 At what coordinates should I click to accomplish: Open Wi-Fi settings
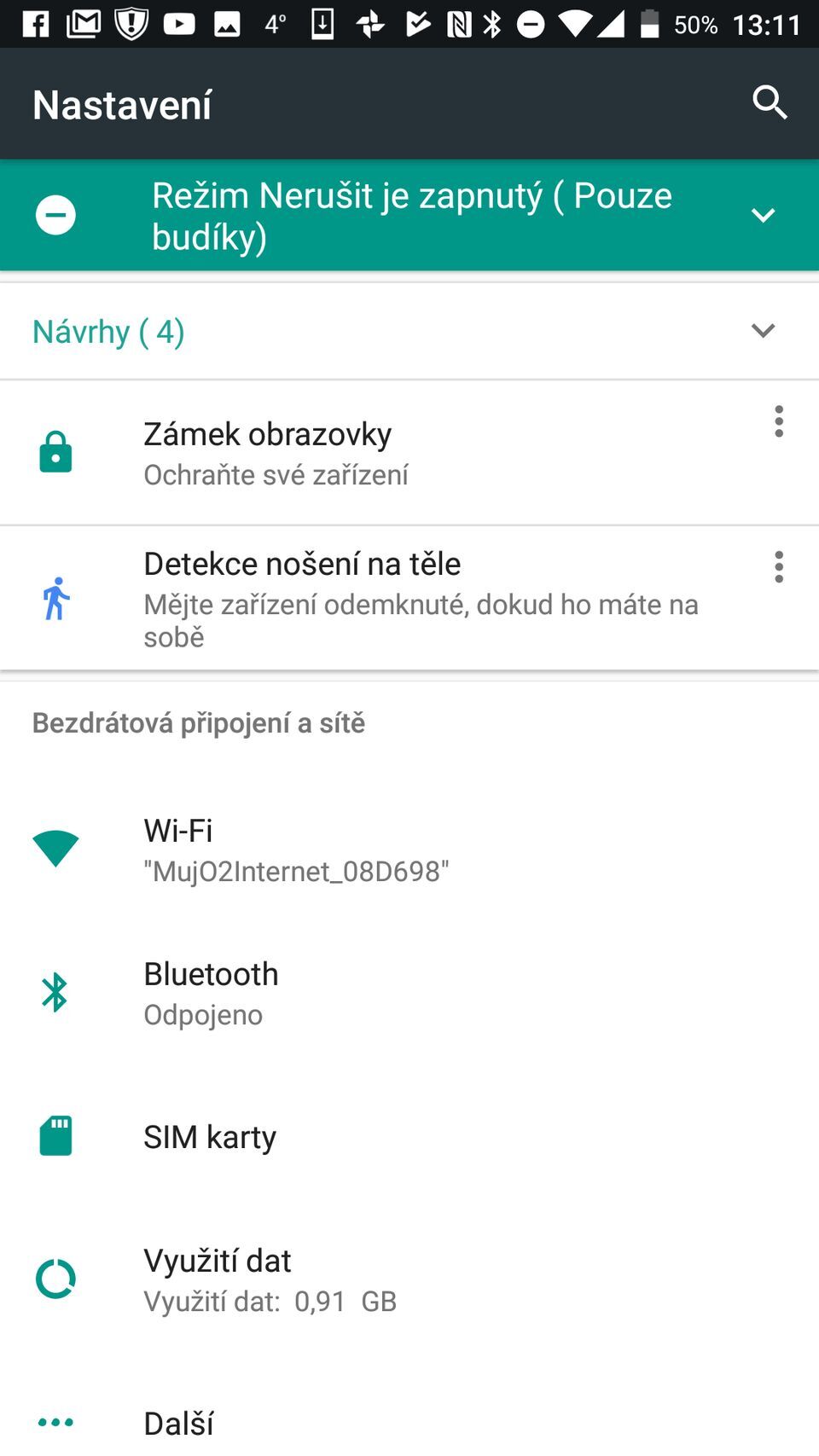pos(341,850)
